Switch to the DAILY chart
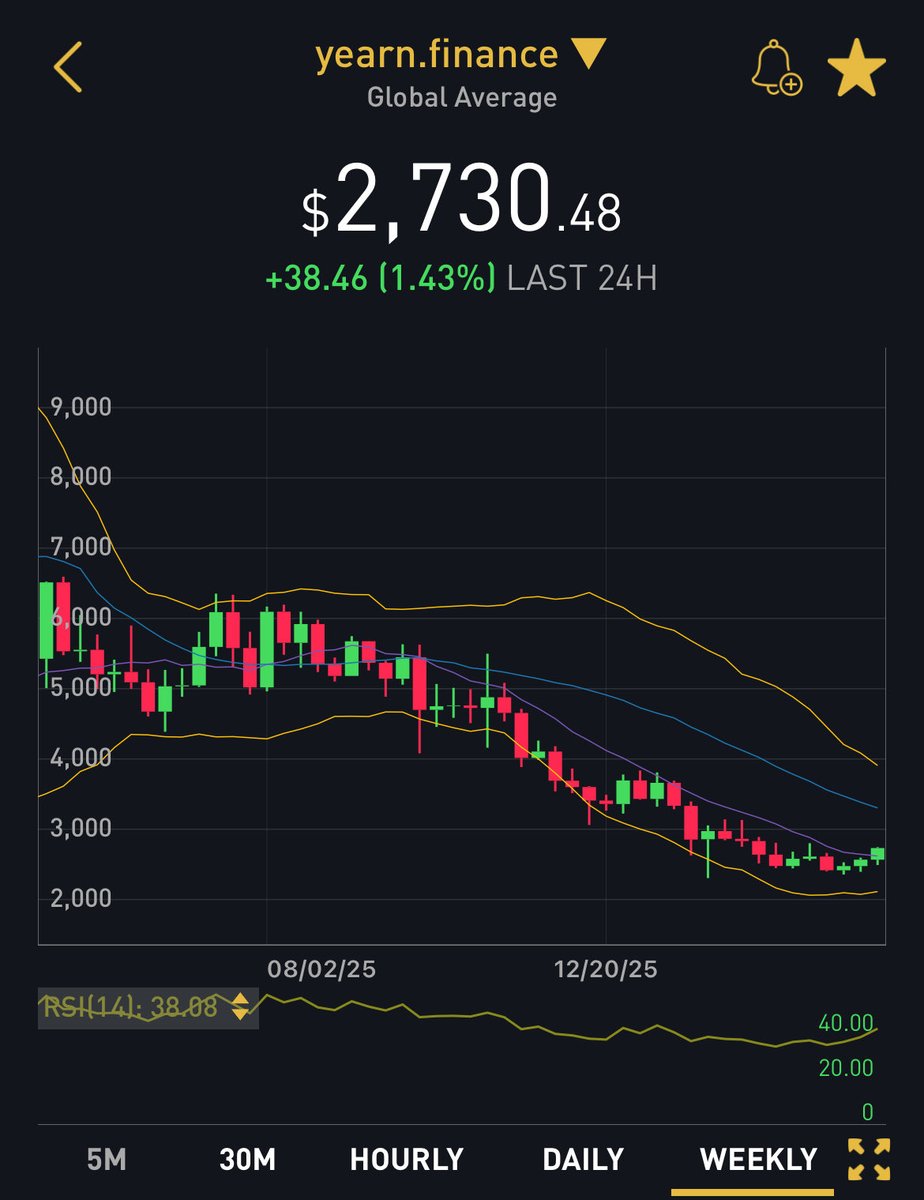Viewport: 924px width, 1200px height. (x=583, y=1159)
